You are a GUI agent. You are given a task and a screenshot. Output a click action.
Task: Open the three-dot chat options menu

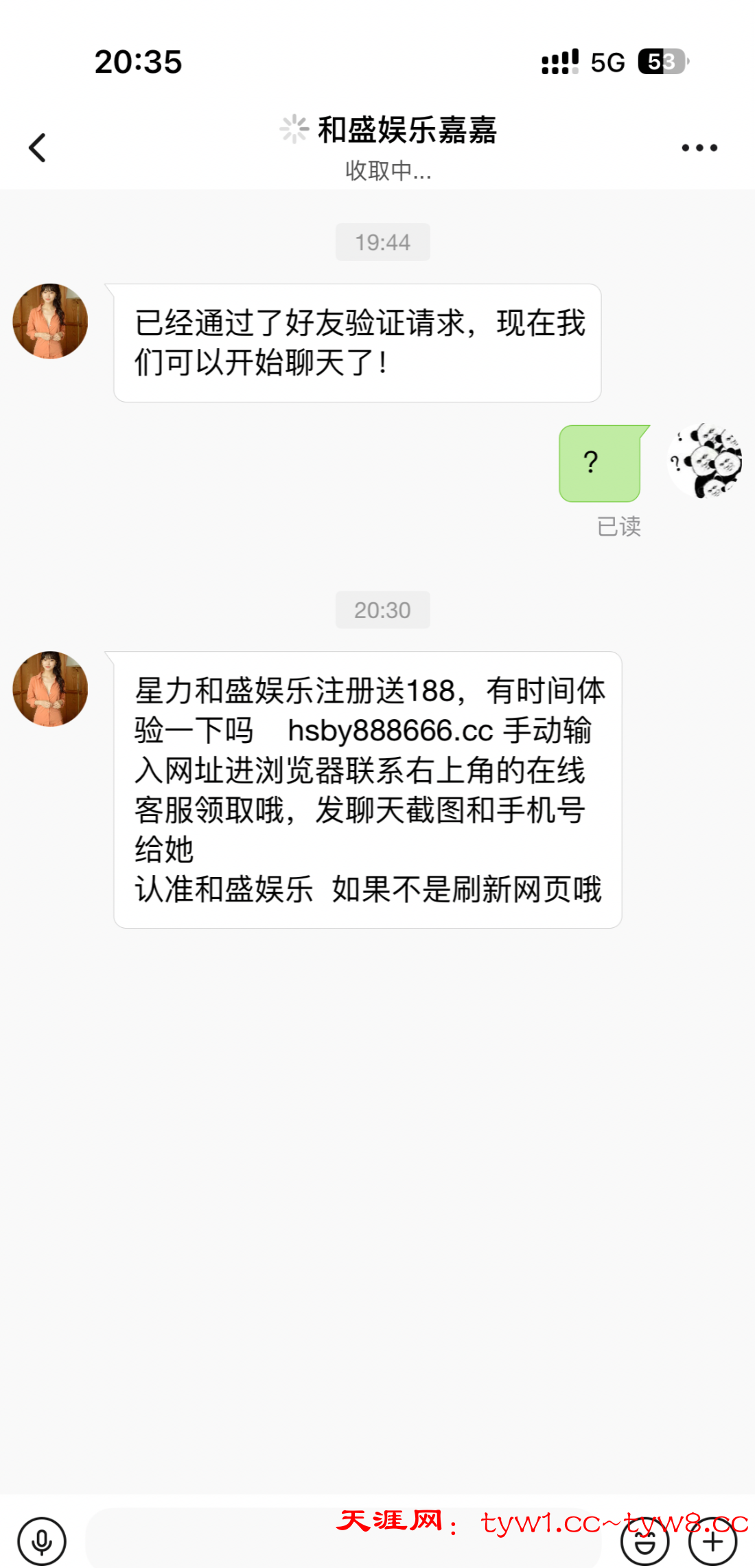(699, 148)
